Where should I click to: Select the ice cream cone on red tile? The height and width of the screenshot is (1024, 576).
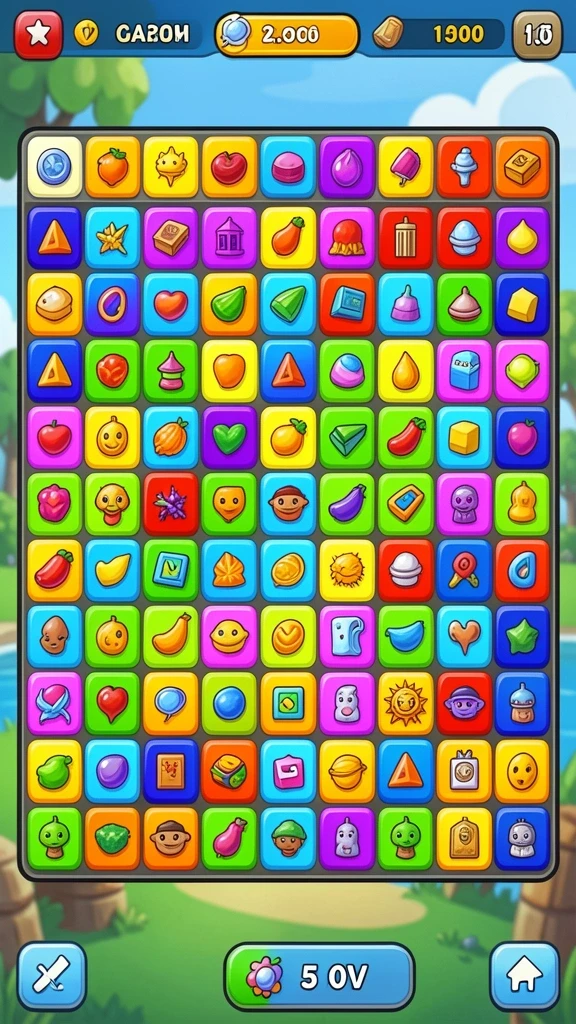[x=464, y=167]
